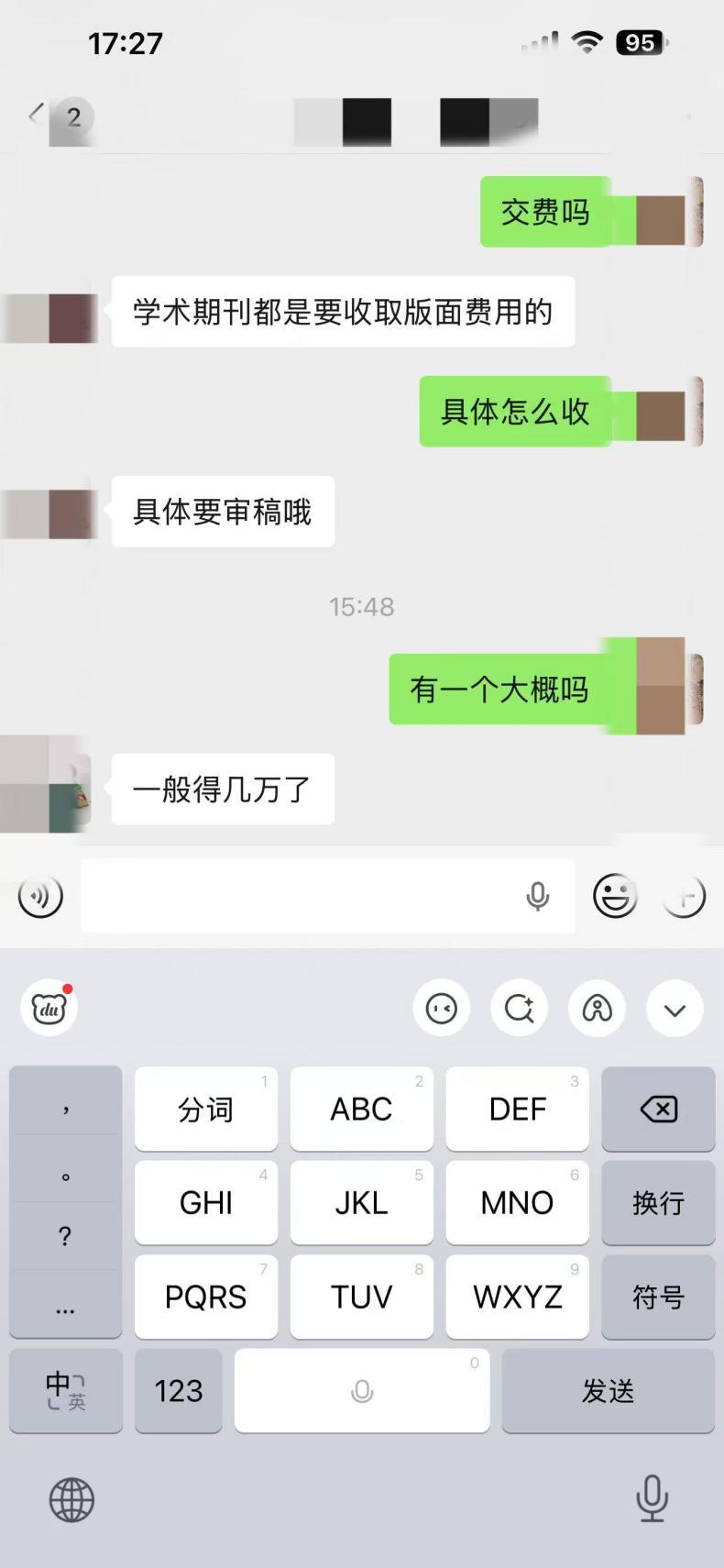The width and height of the screenshot is (724, 1568).
Task: Tap the 换行 newline key
Action: tap(658, 1202)
